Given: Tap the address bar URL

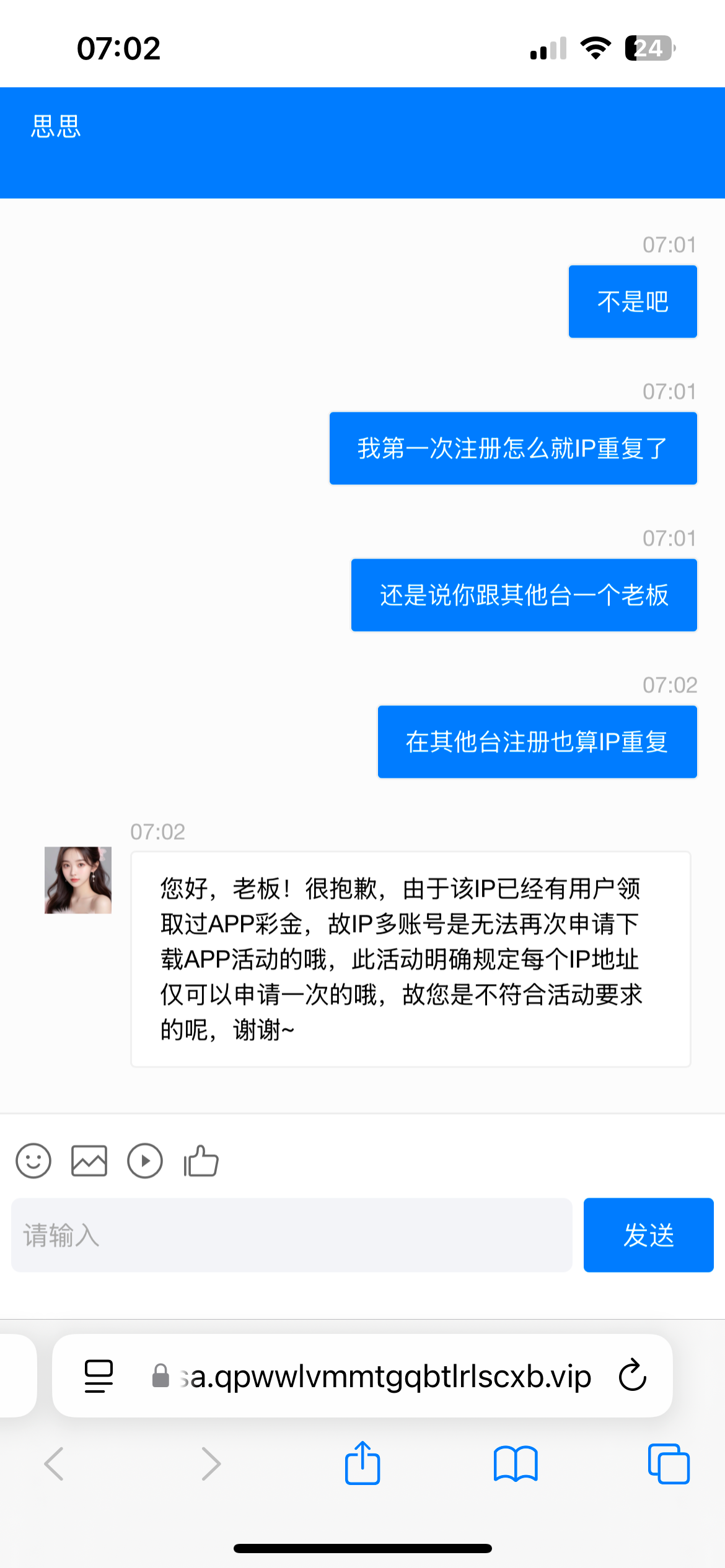Looking at the screenshot, I should pyautogui.click(x=384, y=1376).
